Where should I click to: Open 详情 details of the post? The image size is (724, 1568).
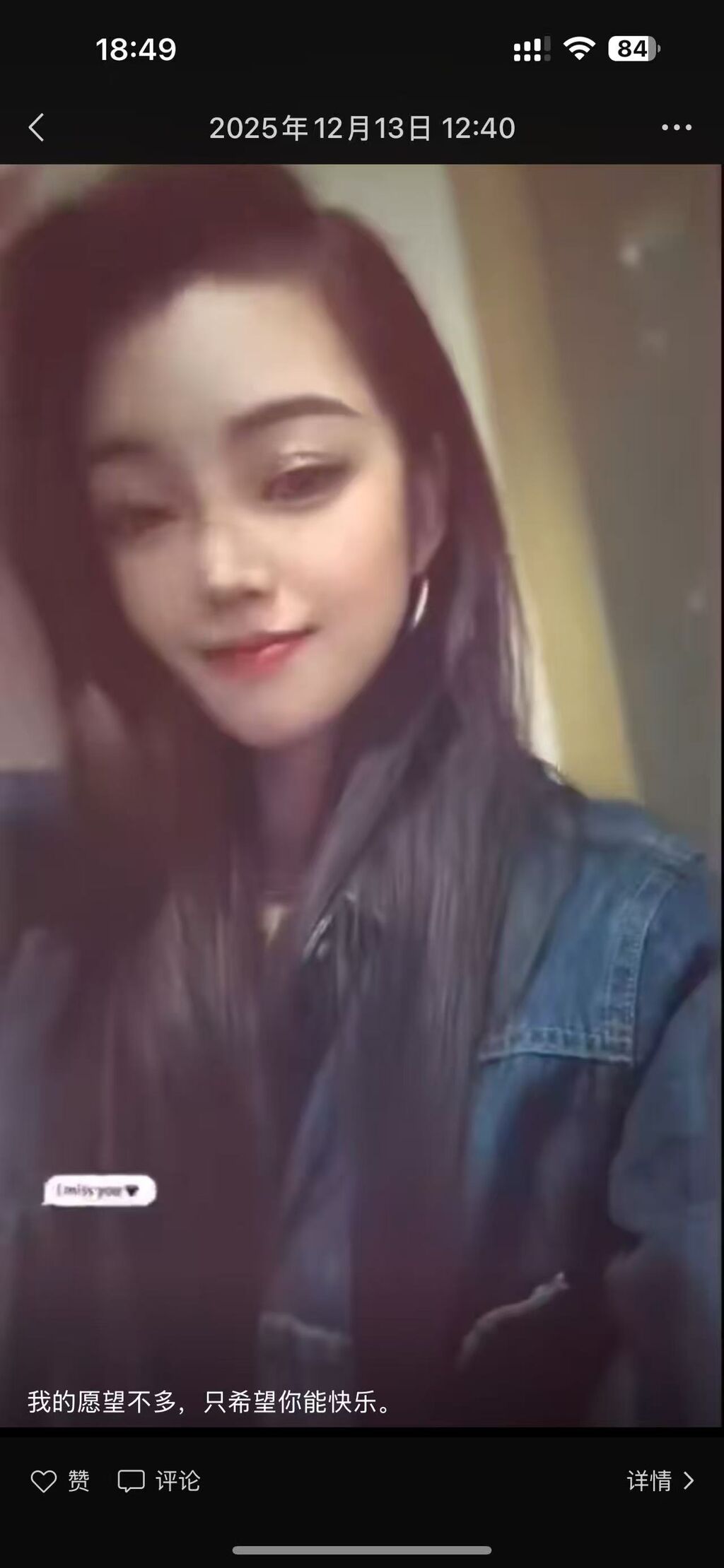660,1480
